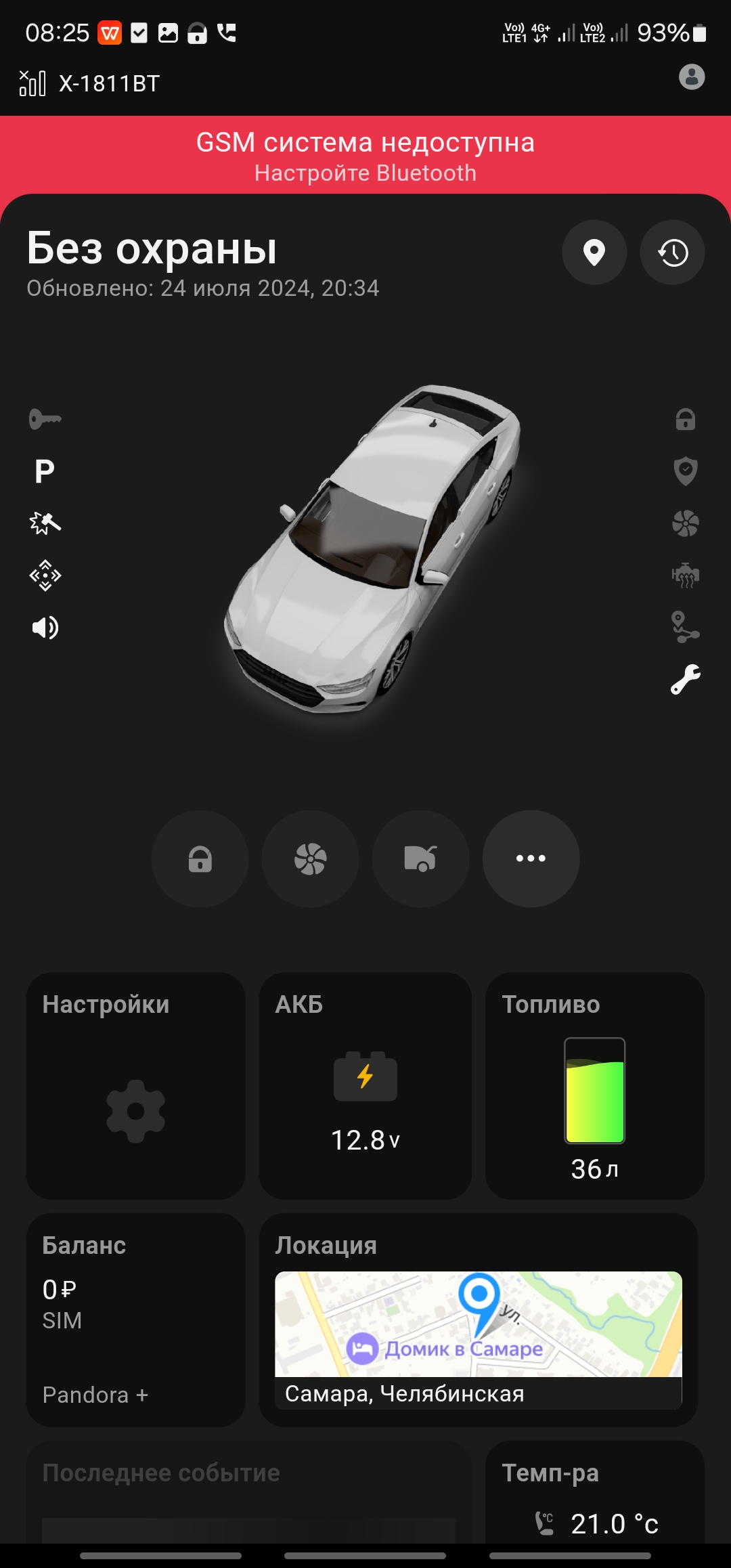Open the АКБ battery voltage card
Viewport: 731px width, 1568px height.
tap(365, 1085)
